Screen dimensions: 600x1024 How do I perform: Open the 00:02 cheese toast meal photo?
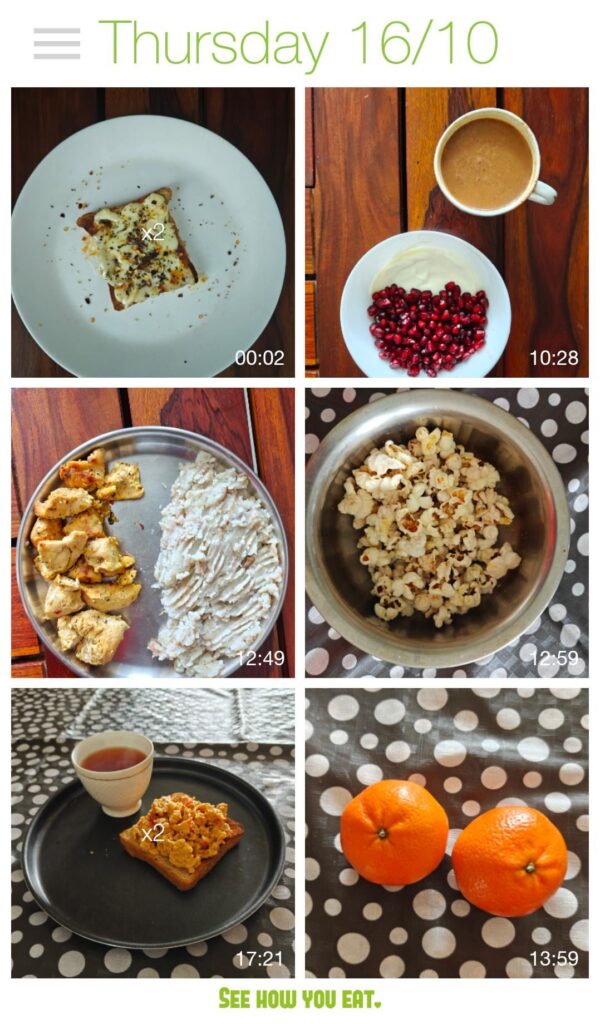[153, 232]
